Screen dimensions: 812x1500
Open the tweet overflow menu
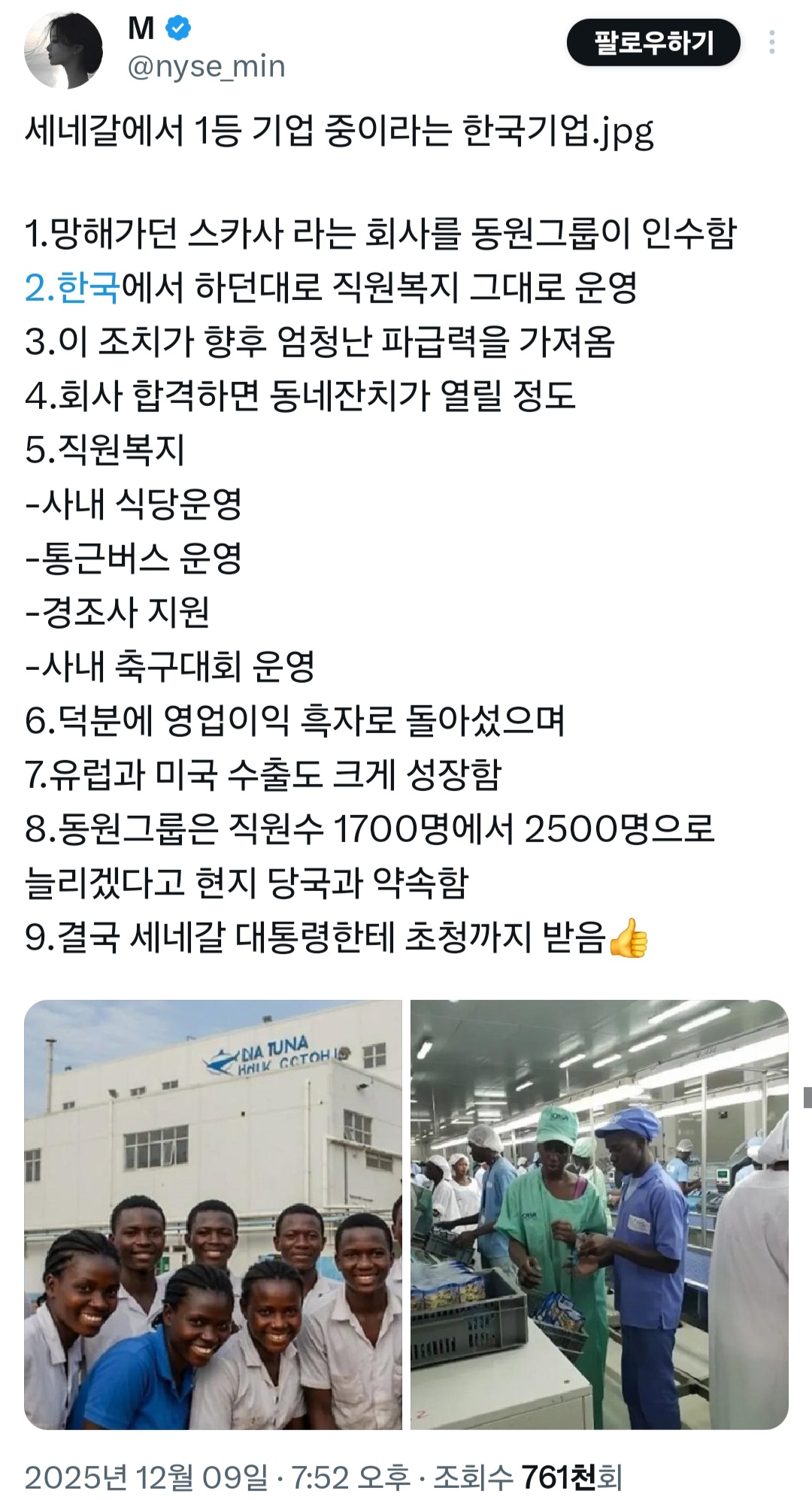(x=771, y=43)
